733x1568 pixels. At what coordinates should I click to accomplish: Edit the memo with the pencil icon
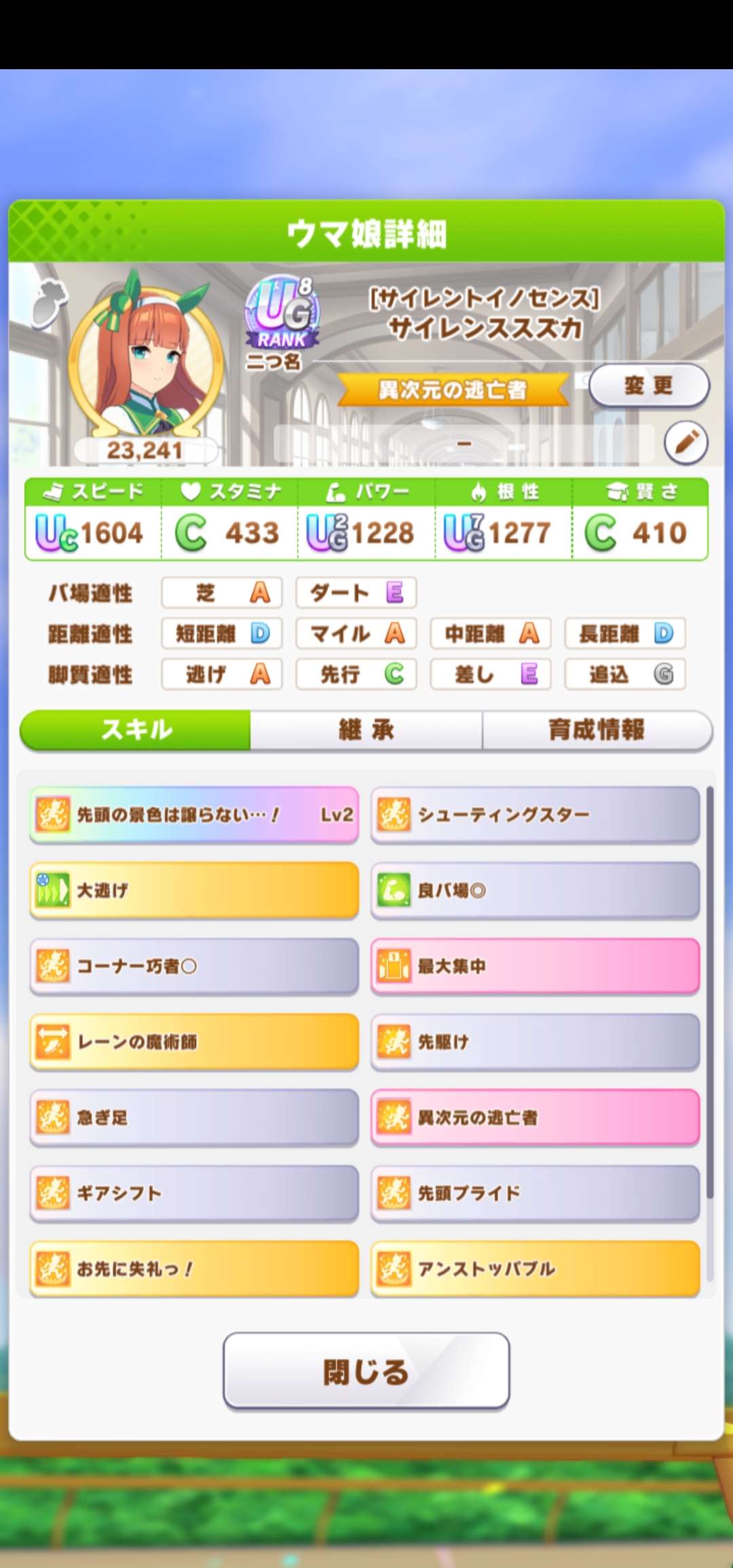point(685,443)
